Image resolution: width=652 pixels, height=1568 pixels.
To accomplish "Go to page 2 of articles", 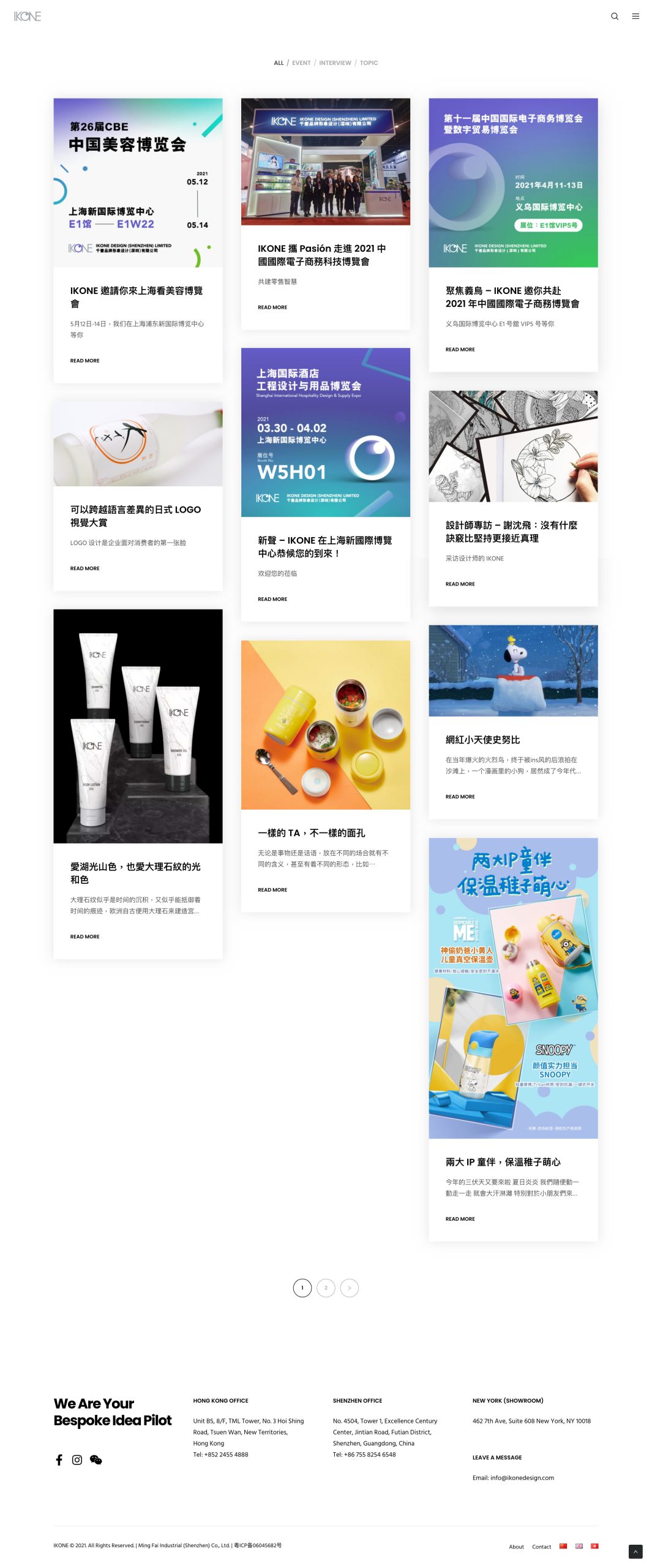I will point(326,1287).
